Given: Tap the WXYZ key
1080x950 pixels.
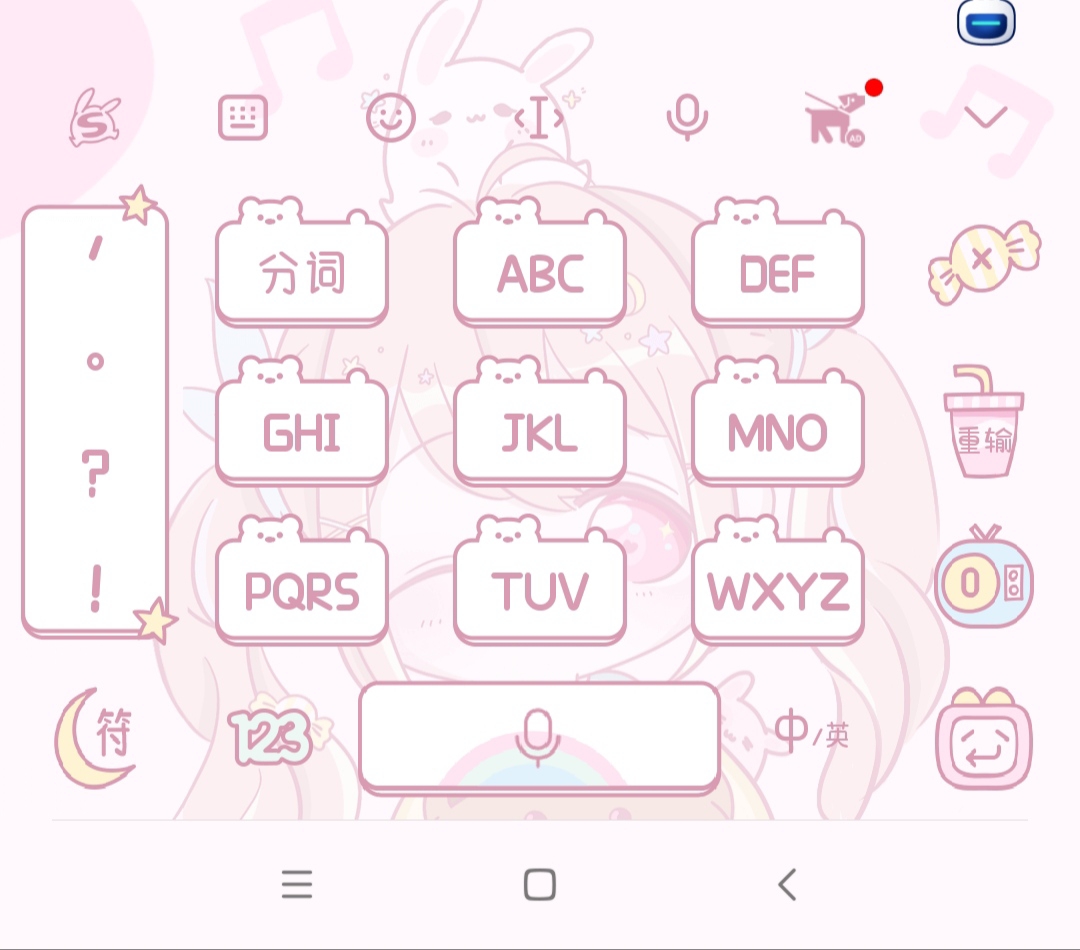Looking at the screenshot, I should pos(778,592).
